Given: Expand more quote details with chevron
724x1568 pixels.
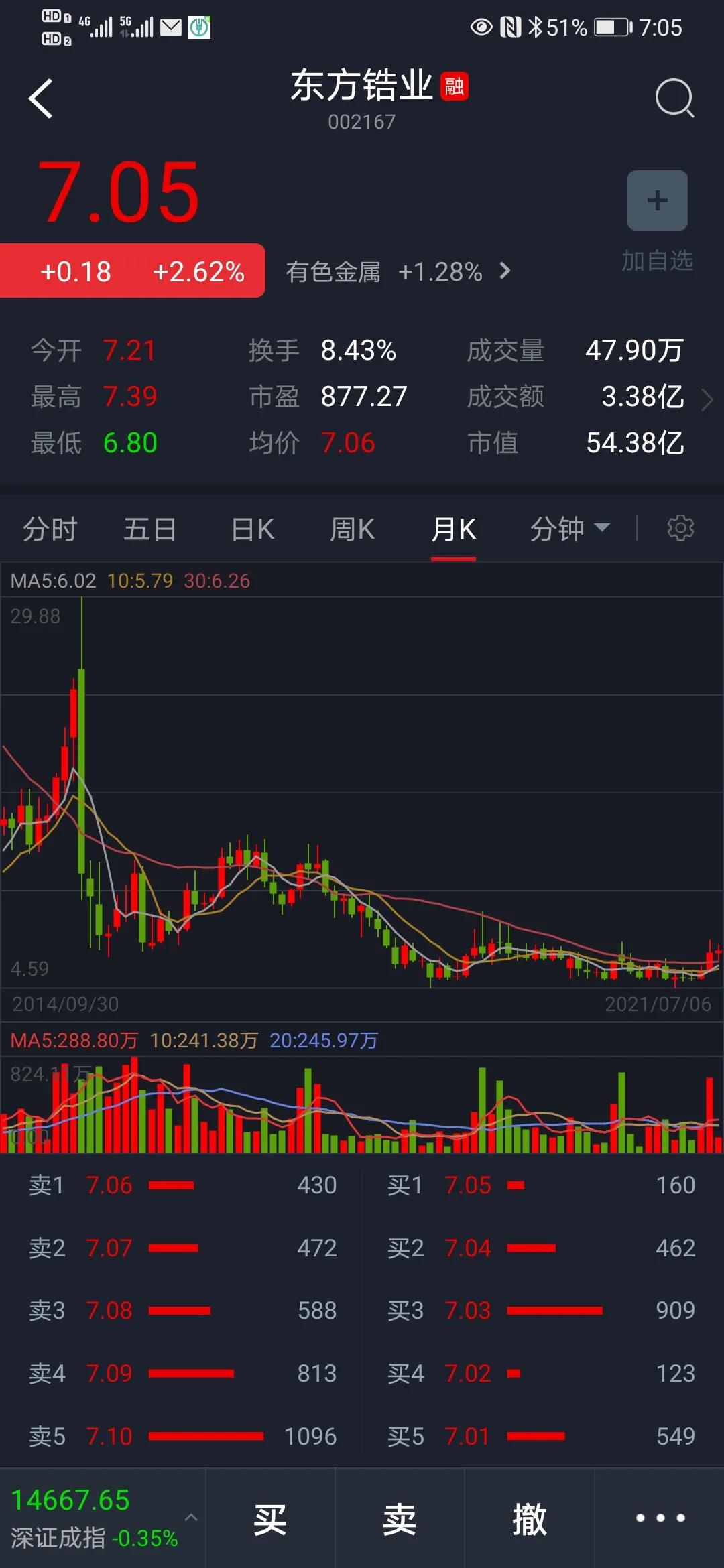Looking at the screenshot, I should [707, 399].
